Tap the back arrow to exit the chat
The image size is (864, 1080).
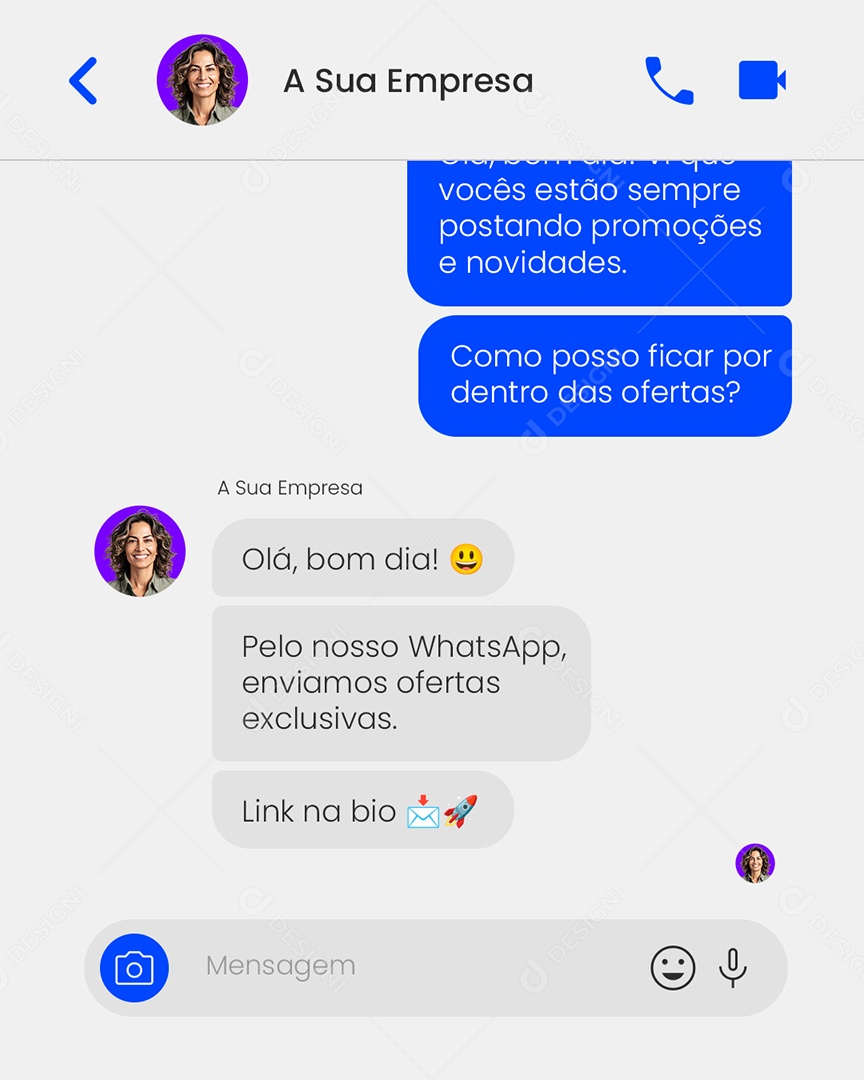pyautogui.click(x=83, y=82)
